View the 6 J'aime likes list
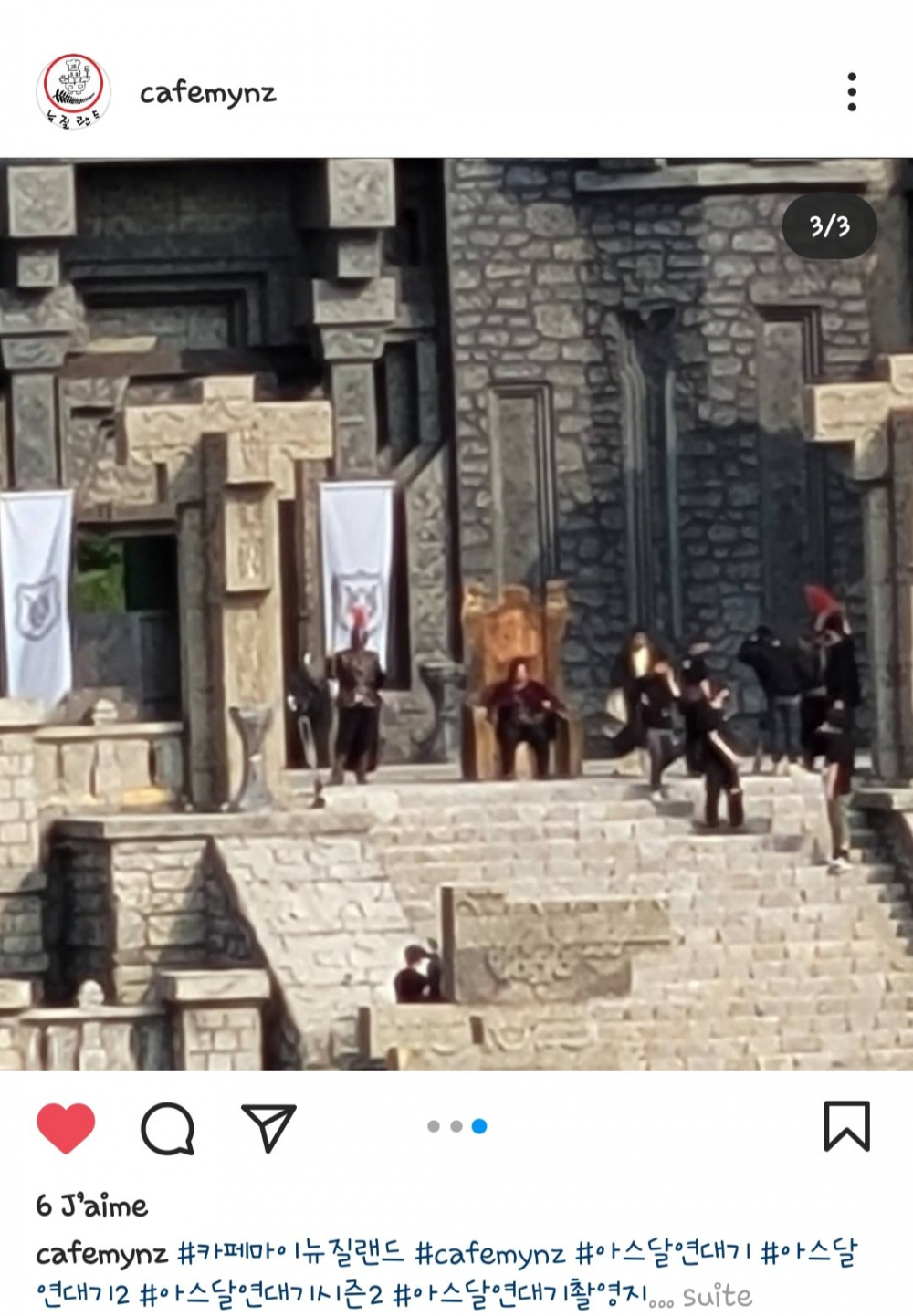 [92, 1206]
